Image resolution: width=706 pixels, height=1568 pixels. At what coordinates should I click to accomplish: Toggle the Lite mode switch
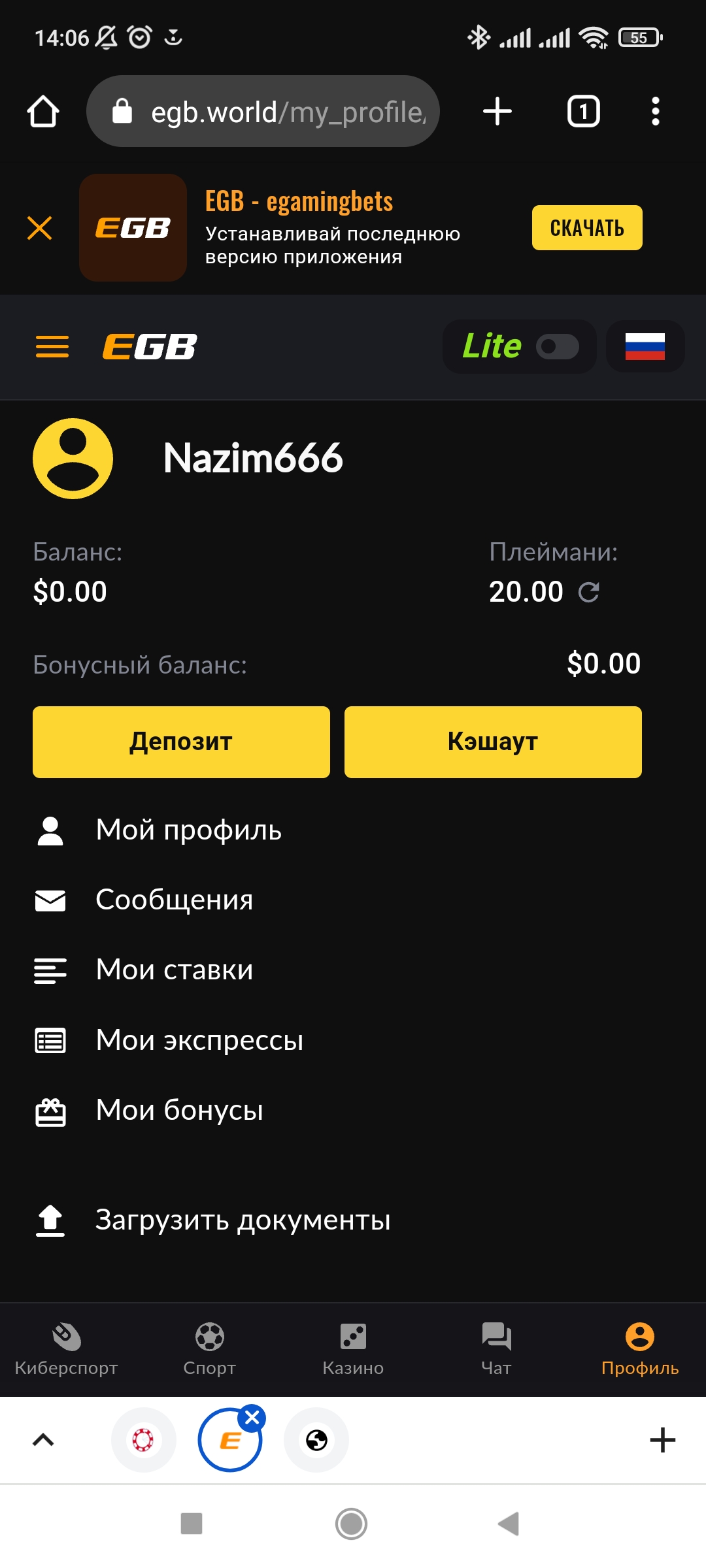[558, 346]
